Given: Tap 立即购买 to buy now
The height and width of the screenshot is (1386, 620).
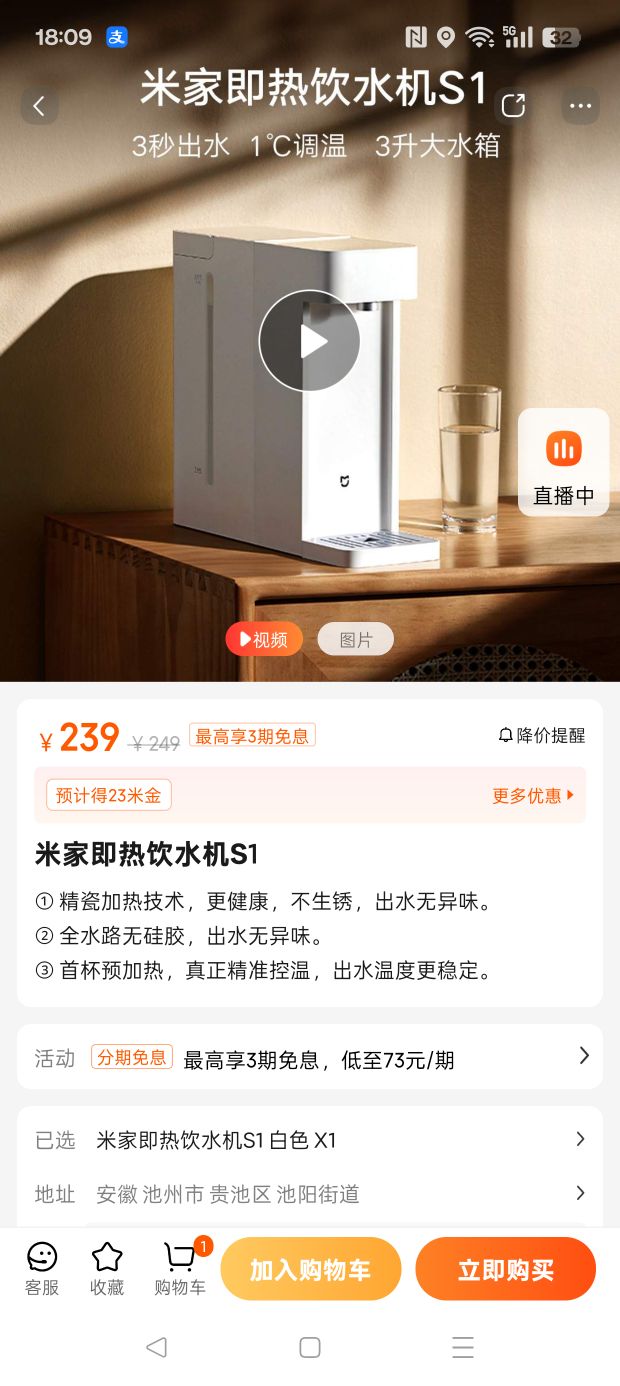Looking at the screenshot, I should pos(505,1270).
